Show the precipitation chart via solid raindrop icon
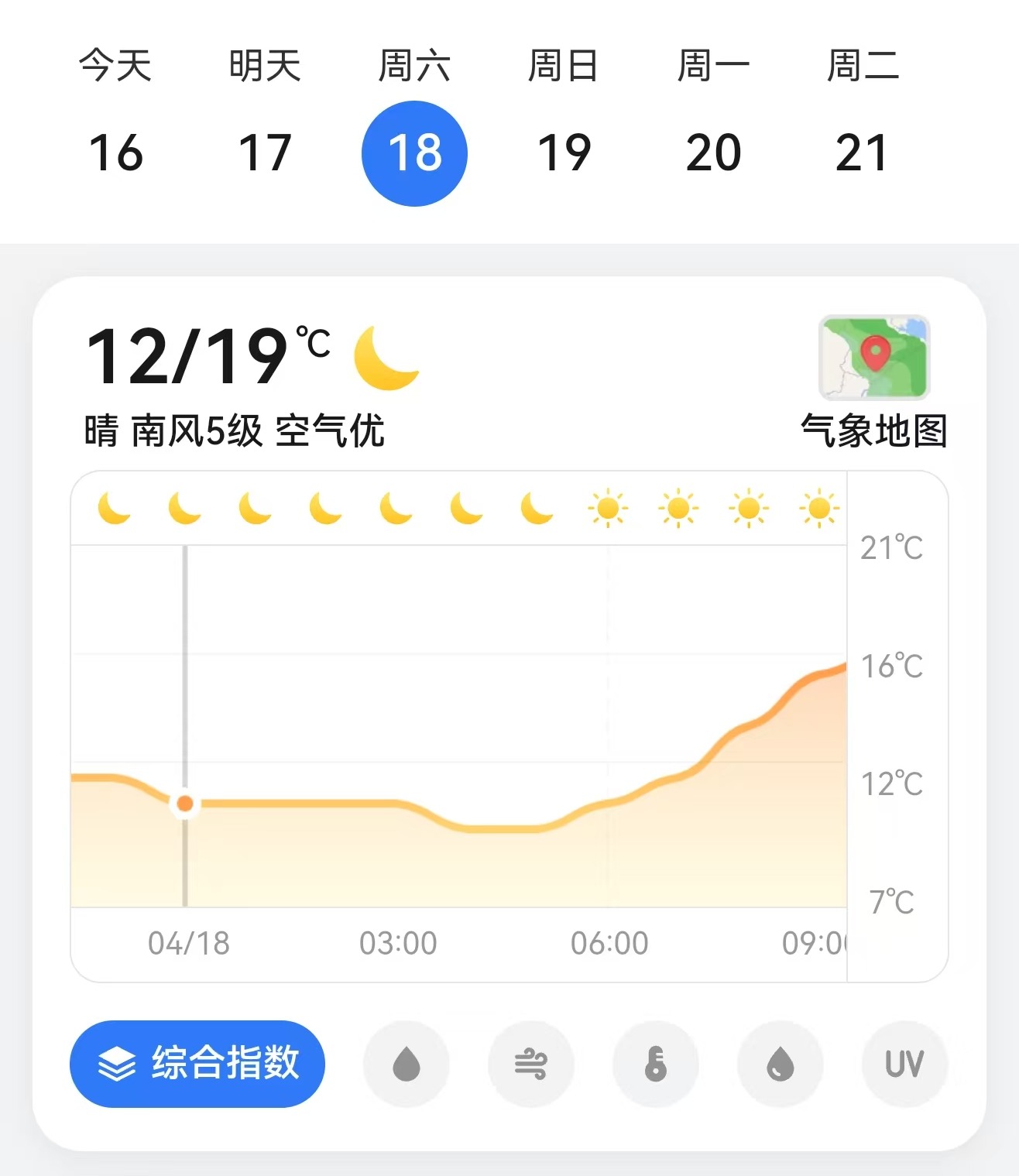Viewport: 1019px width, 1176px height. [407, 1064]
